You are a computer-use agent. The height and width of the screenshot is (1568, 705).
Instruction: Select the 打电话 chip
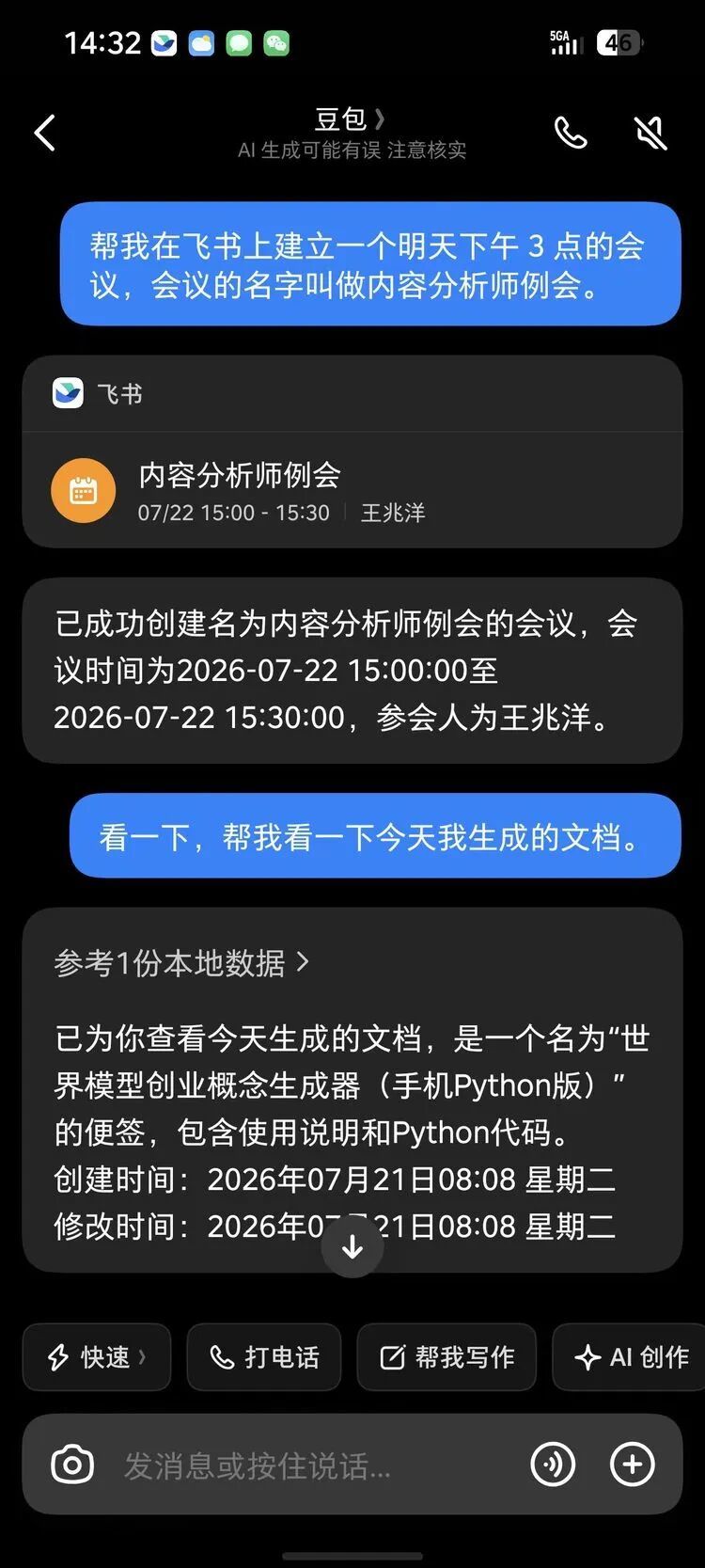click(x=264, y=1356)
